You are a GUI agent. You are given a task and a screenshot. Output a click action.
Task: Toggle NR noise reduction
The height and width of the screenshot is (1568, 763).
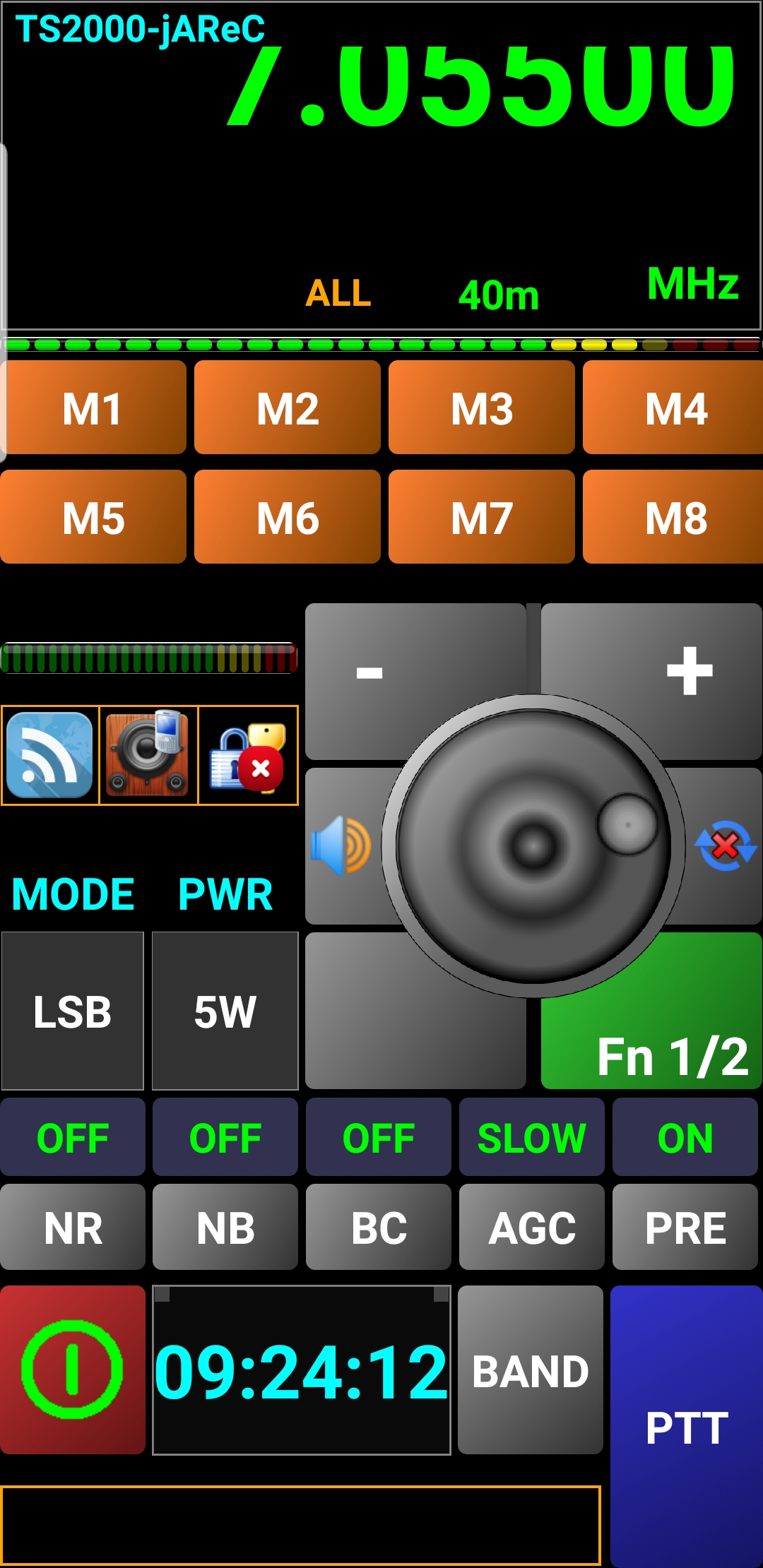(73, 1228)
